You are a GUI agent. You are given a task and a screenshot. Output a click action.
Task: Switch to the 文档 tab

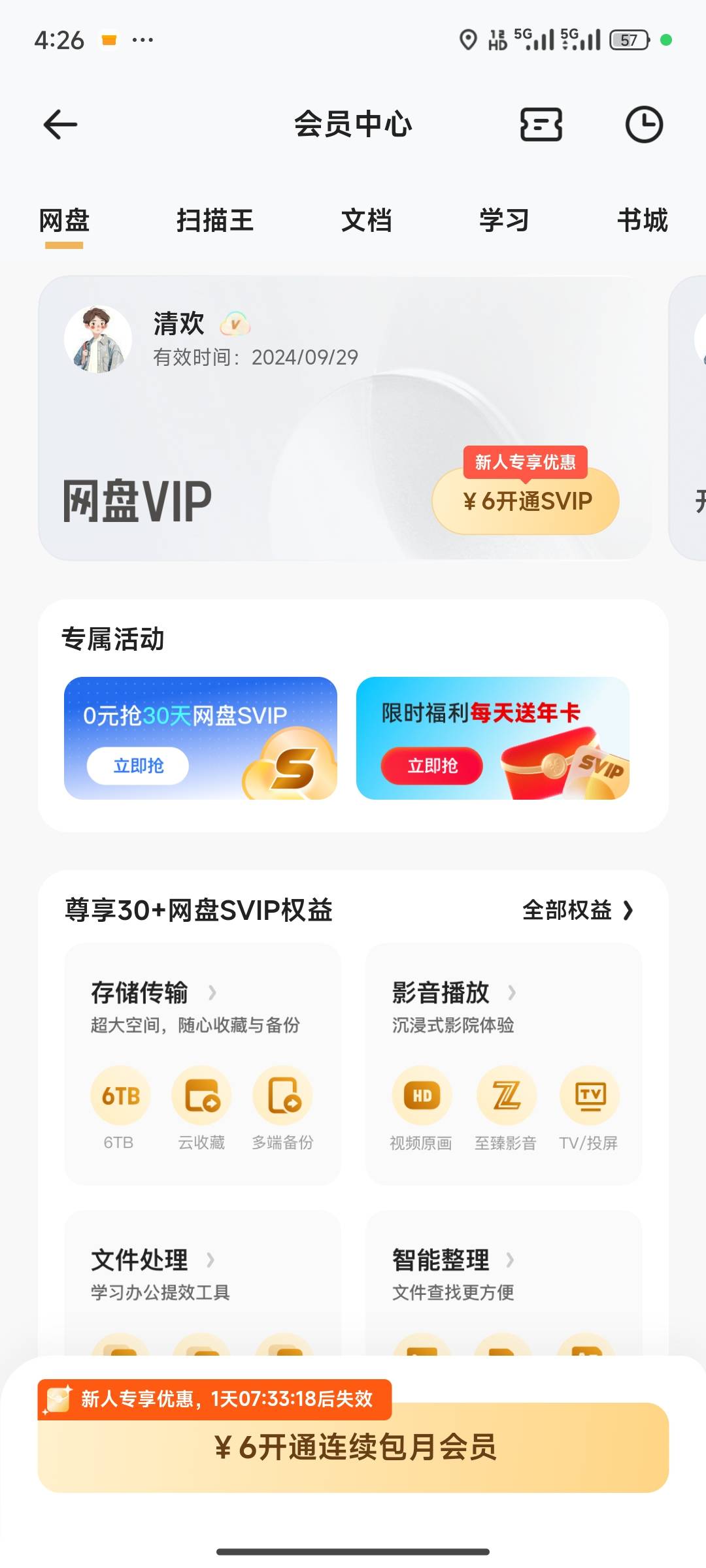(x=366, y=221)
